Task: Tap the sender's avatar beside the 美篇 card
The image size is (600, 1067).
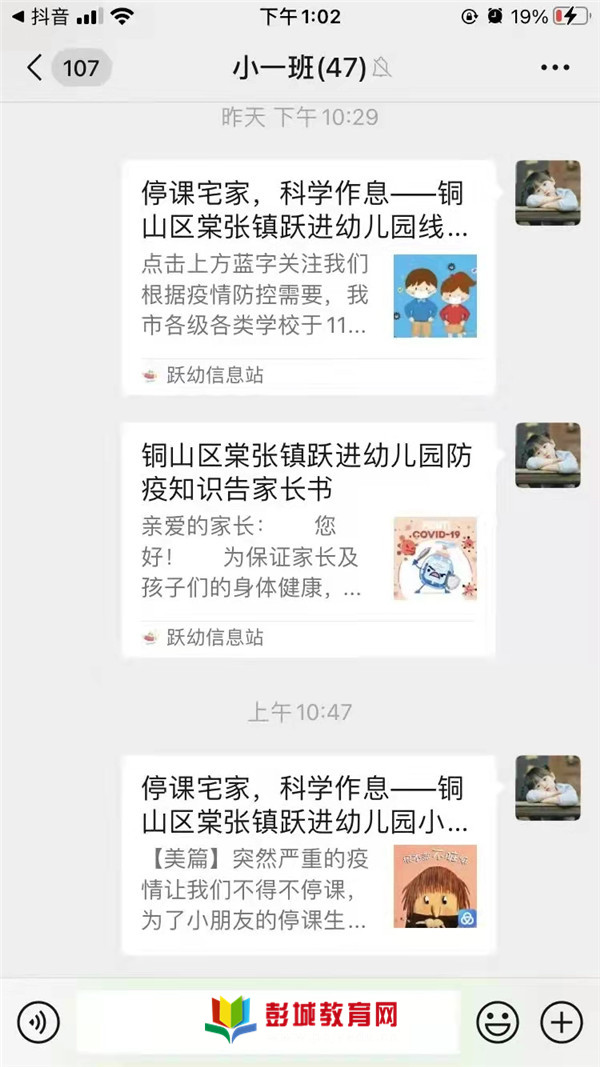Action: coord(547,788)
